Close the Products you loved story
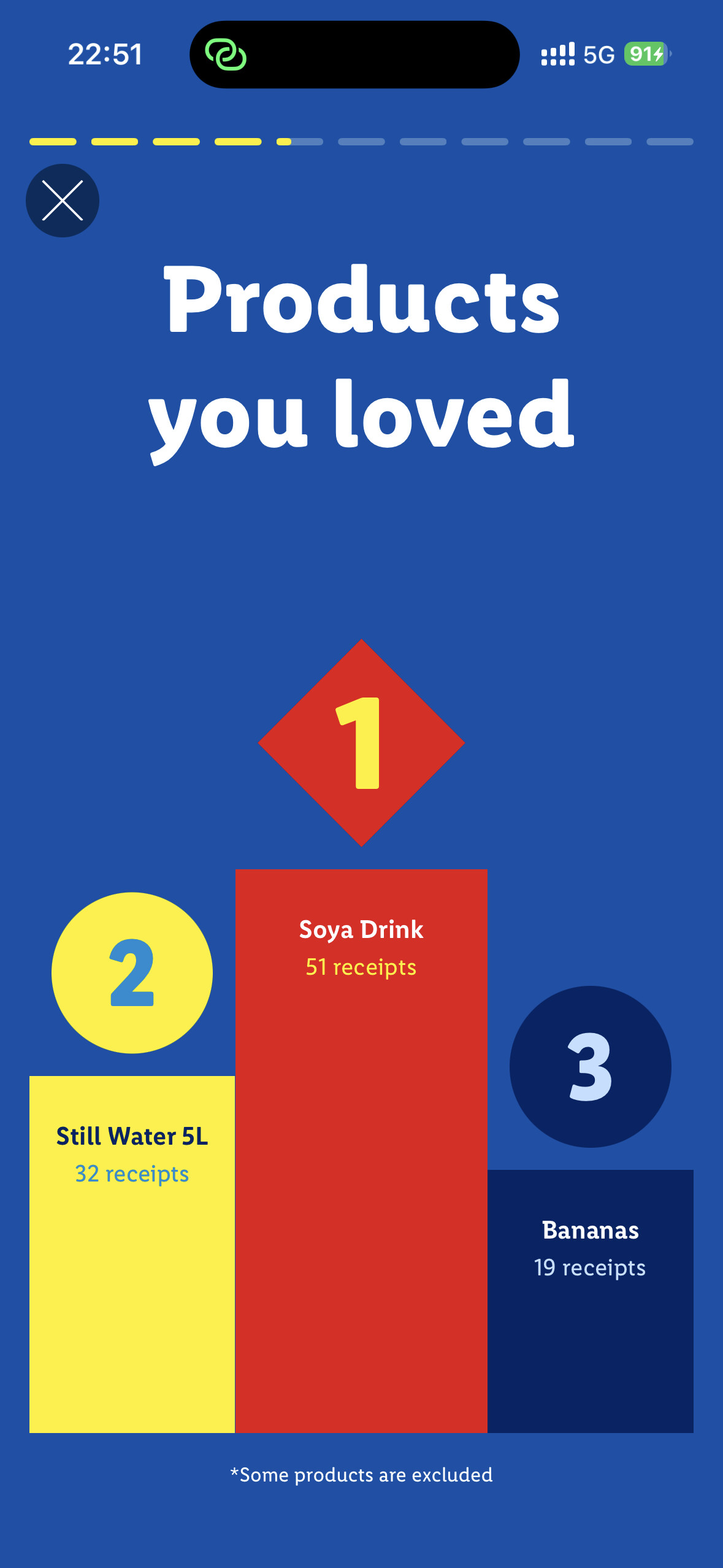Viewport: 723px width, 1568px height. coord(63,201)
